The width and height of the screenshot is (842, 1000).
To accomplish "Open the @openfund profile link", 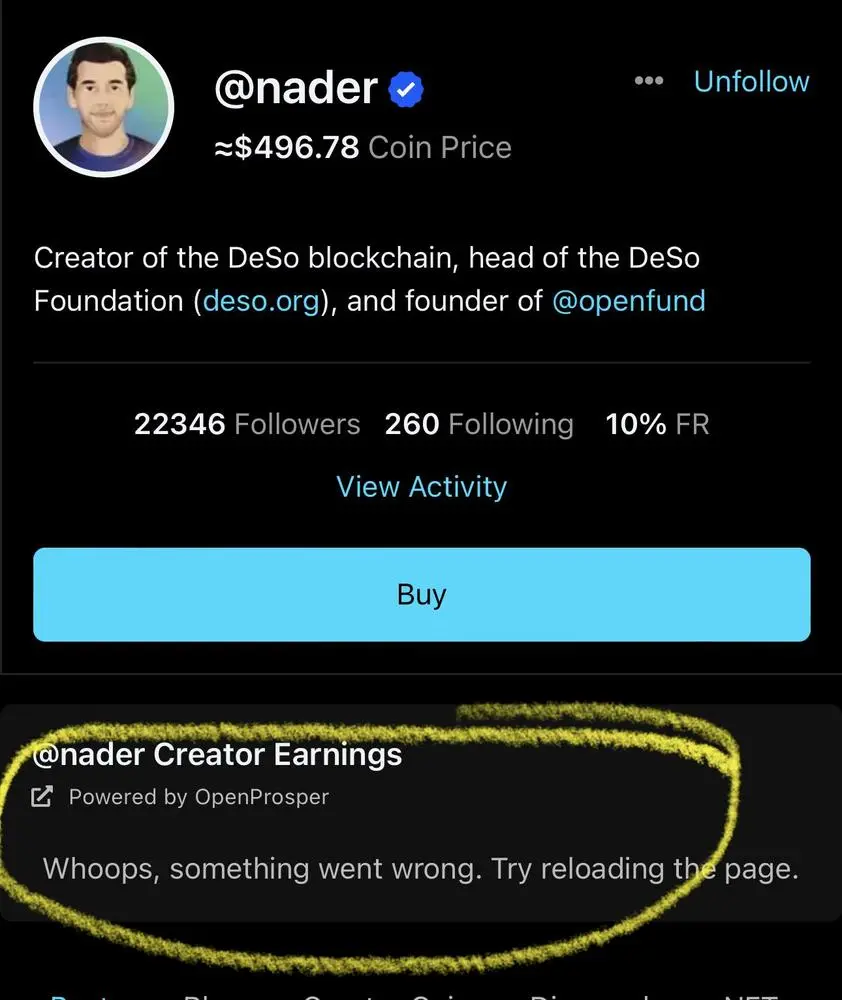I will click(x=630, y=301).
